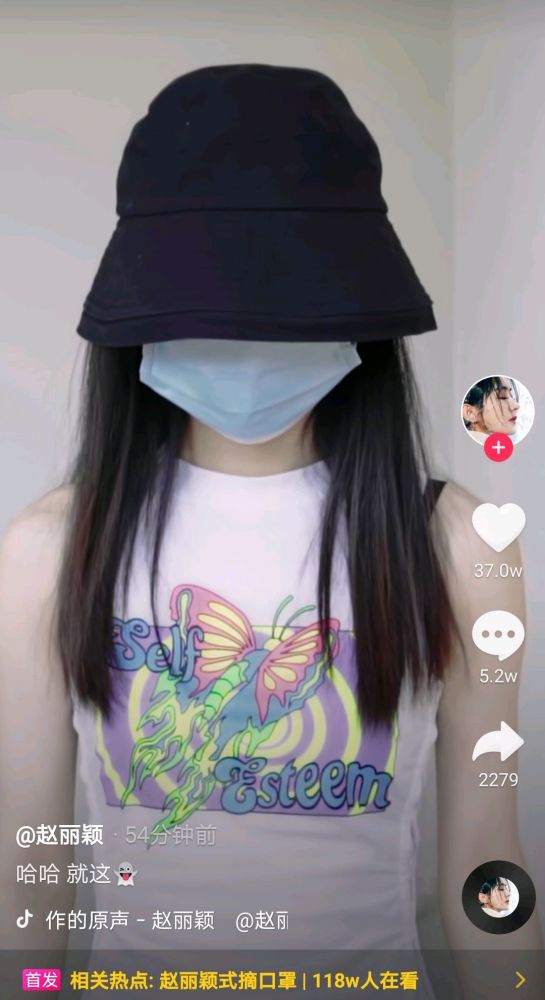Screen dimensions: 545x1000
Task: Follow the creator with the plus button
Action: point(498,448)
